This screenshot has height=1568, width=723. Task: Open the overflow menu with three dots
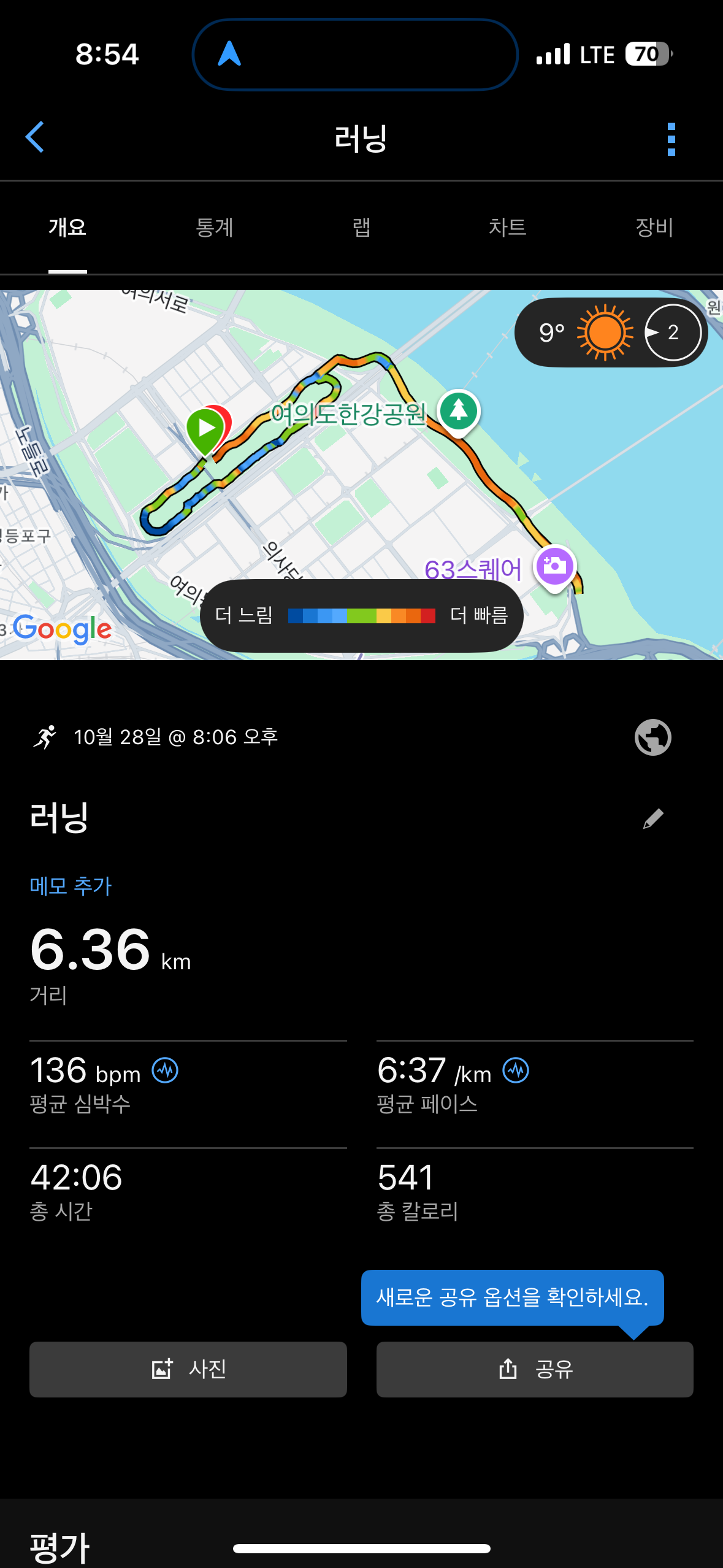pos(671,137)
